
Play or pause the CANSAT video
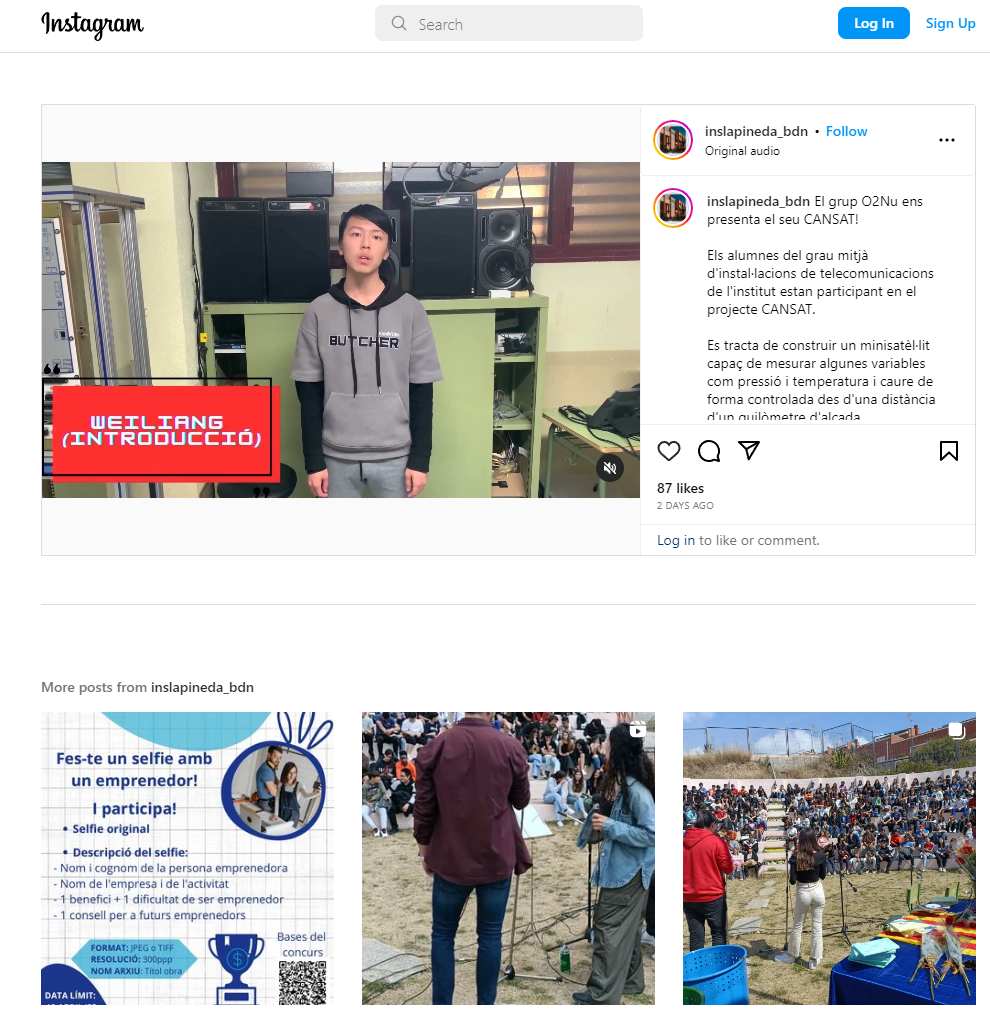click(x=341, y=330)
